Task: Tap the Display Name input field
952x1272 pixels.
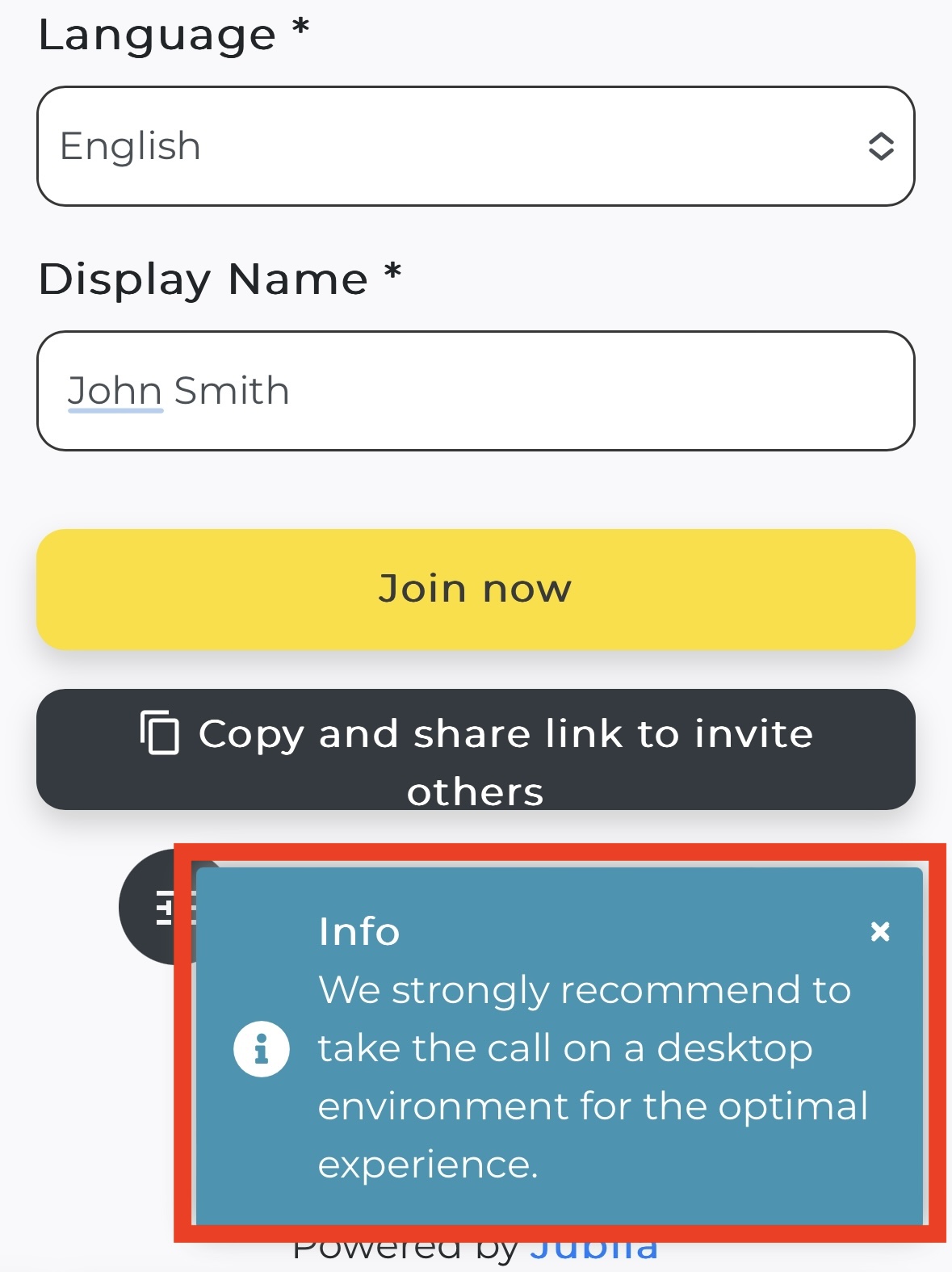Action: tap(476, 391)
